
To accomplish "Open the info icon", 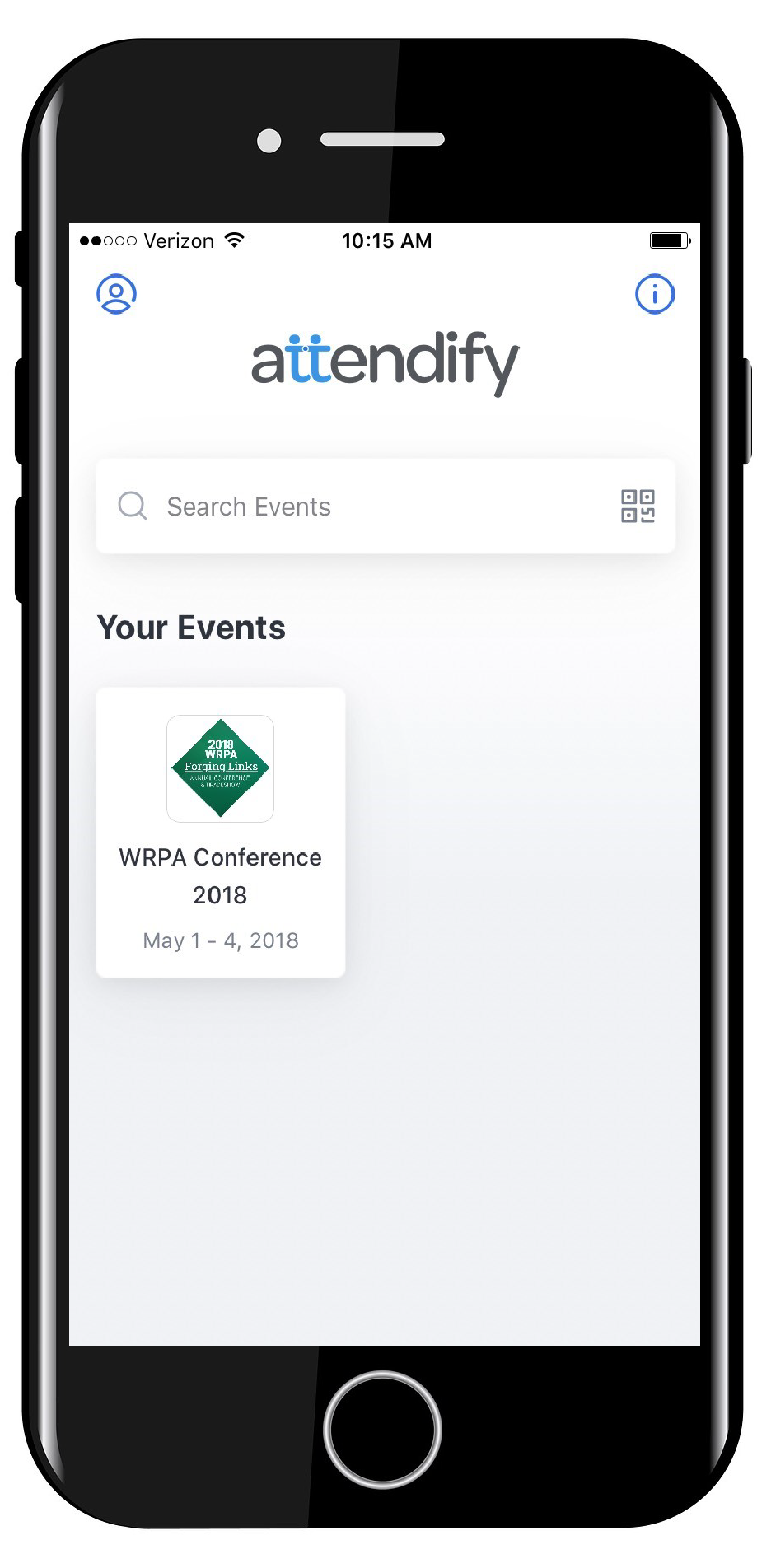I will 654,294.
